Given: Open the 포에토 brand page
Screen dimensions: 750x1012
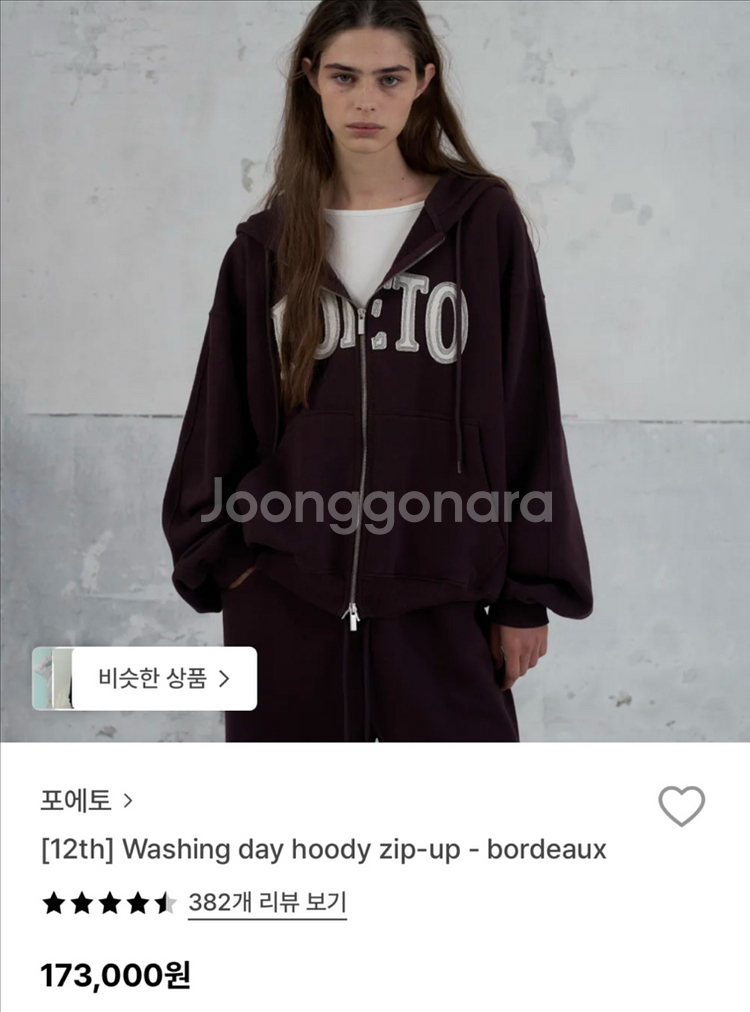Looking at the screenshot, I should tap(86, 800).
